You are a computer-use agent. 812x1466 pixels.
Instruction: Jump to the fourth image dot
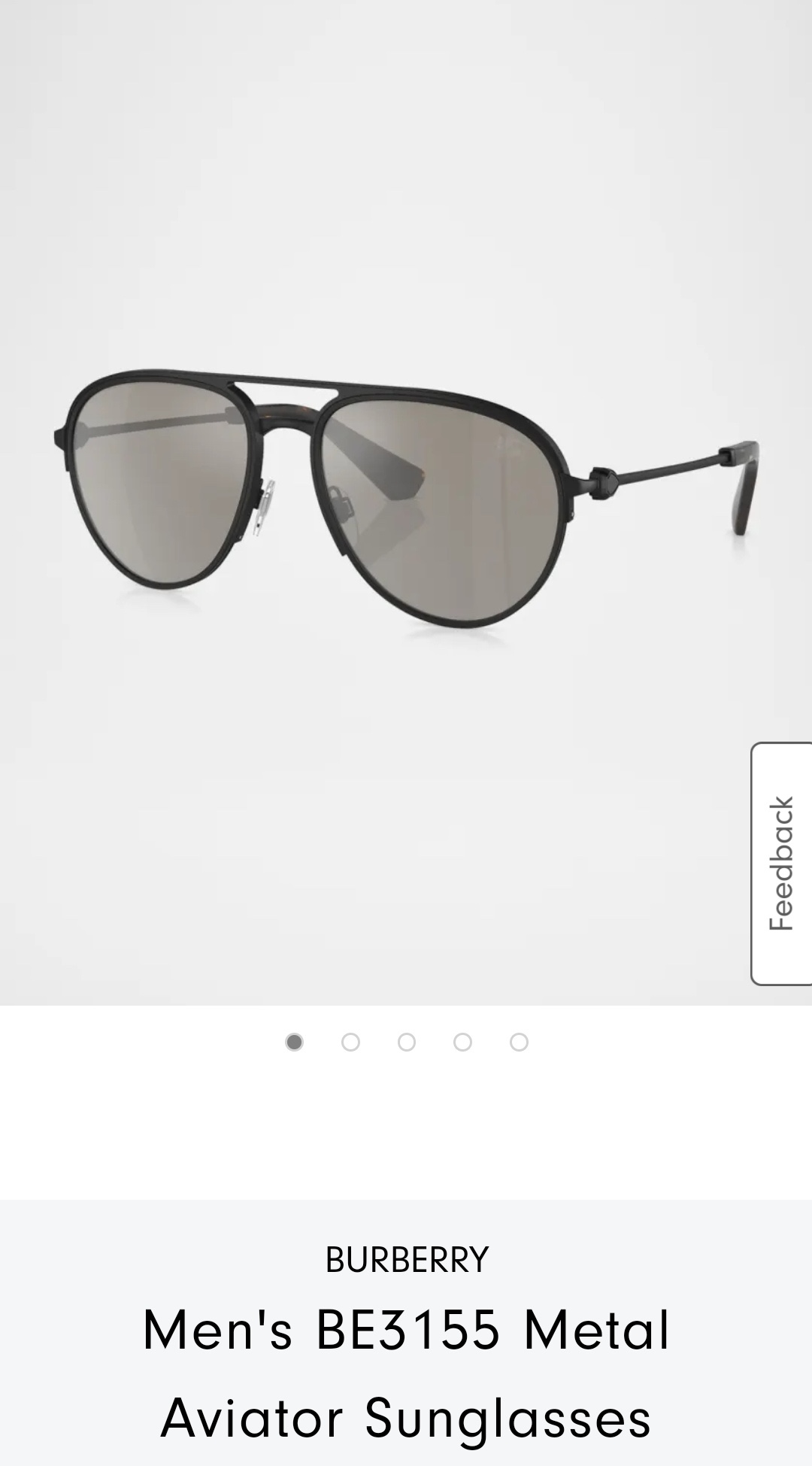tap(463, 1042)
